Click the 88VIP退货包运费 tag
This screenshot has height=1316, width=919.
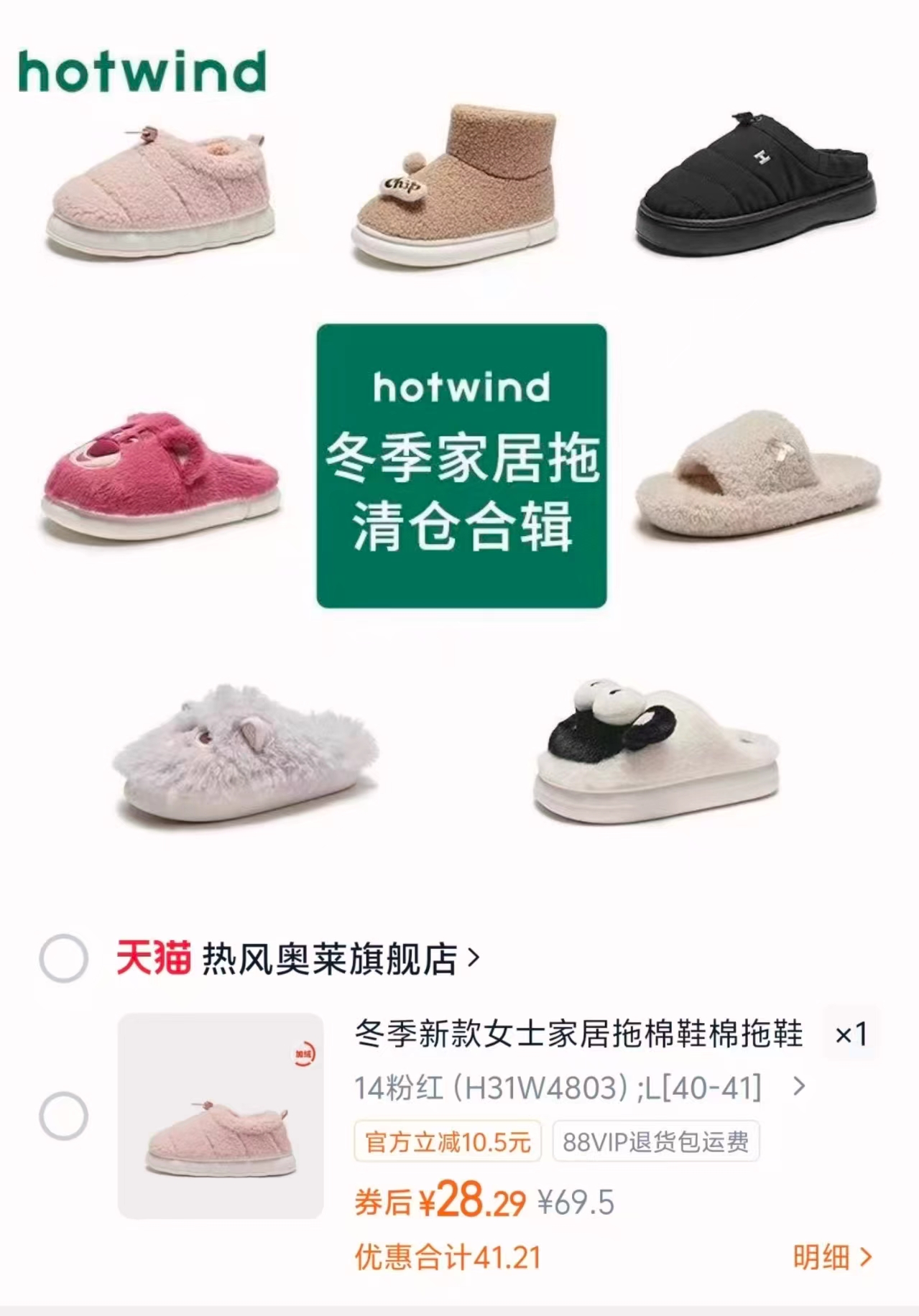click(x=657, y=1141)
